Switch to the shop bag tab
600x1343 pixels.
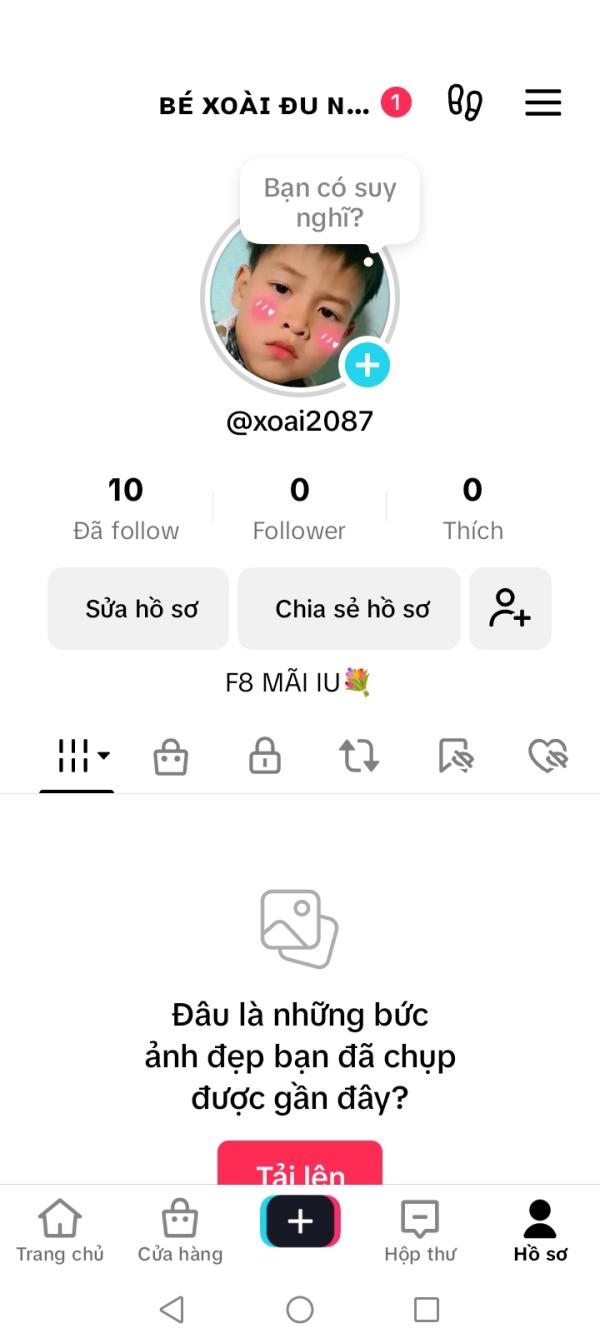pyautogui.click(x=171, y=757)
